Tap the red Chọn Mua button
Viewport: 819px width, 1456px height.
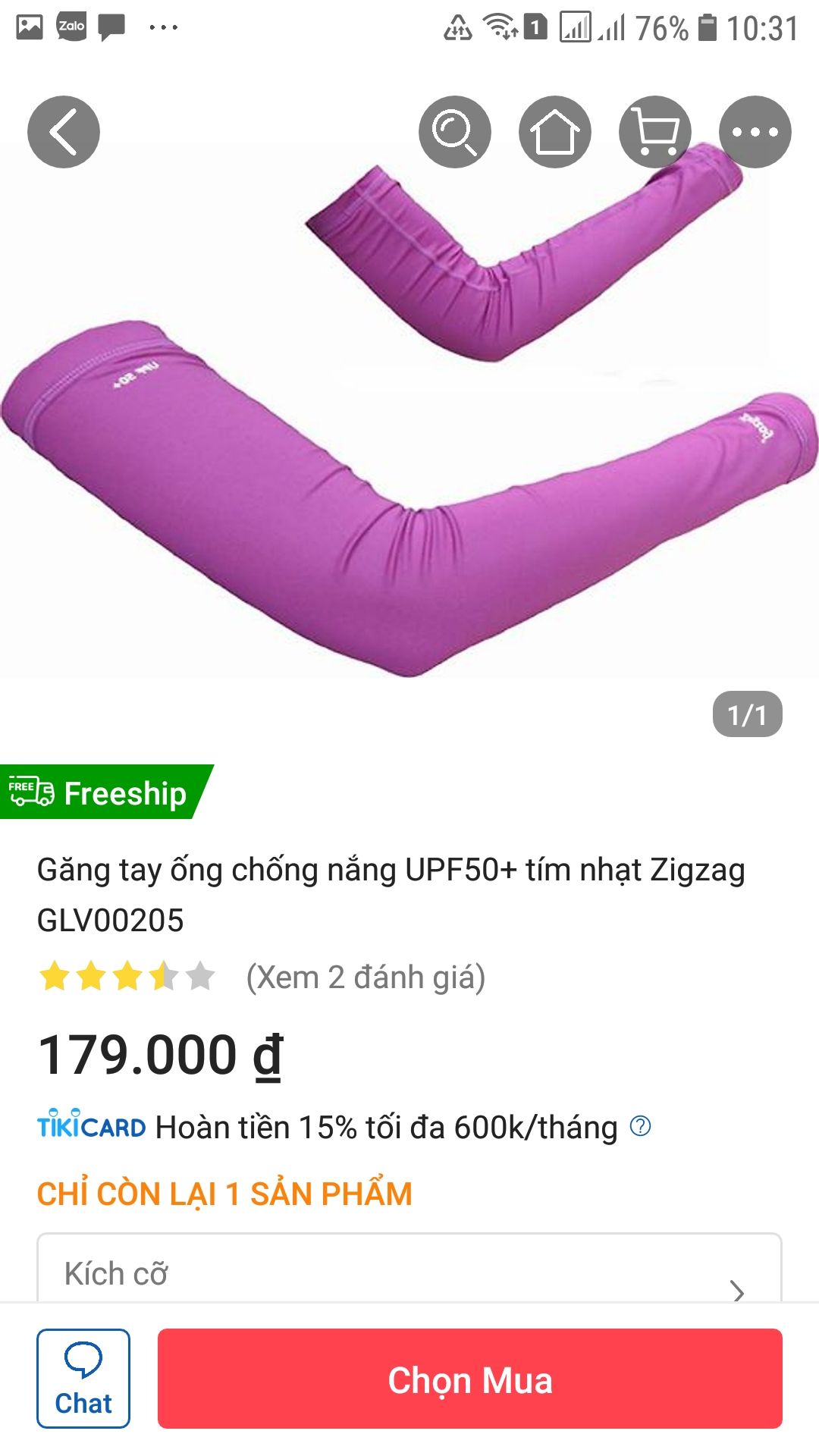coord(470,1378)
